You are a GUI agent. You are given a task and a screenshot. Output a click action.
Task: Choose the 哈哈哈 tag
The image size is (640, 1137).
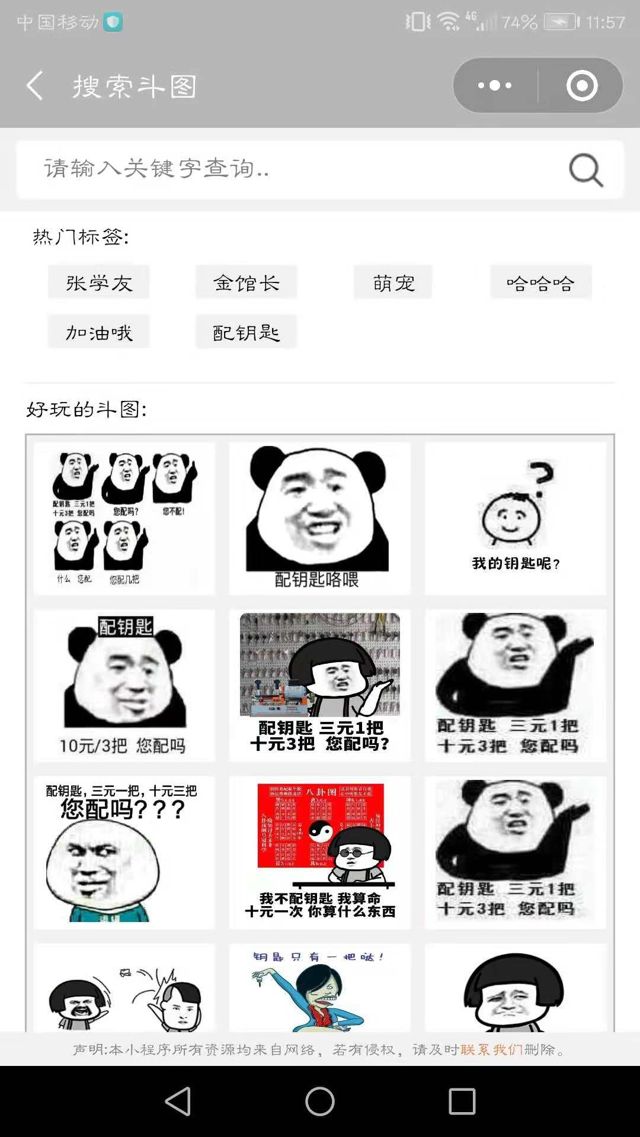540,283
